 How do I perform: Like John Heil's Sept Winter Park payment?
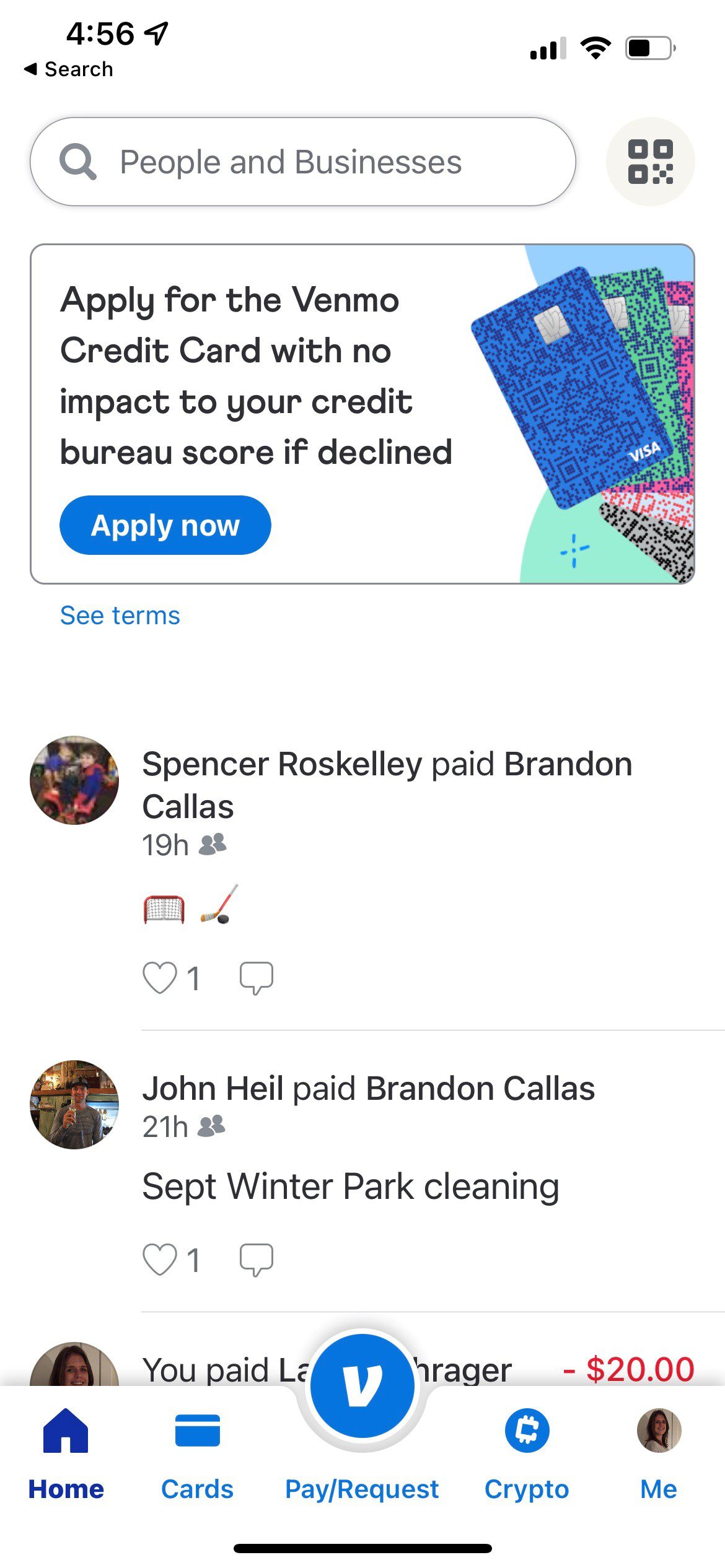point(160,1259)
